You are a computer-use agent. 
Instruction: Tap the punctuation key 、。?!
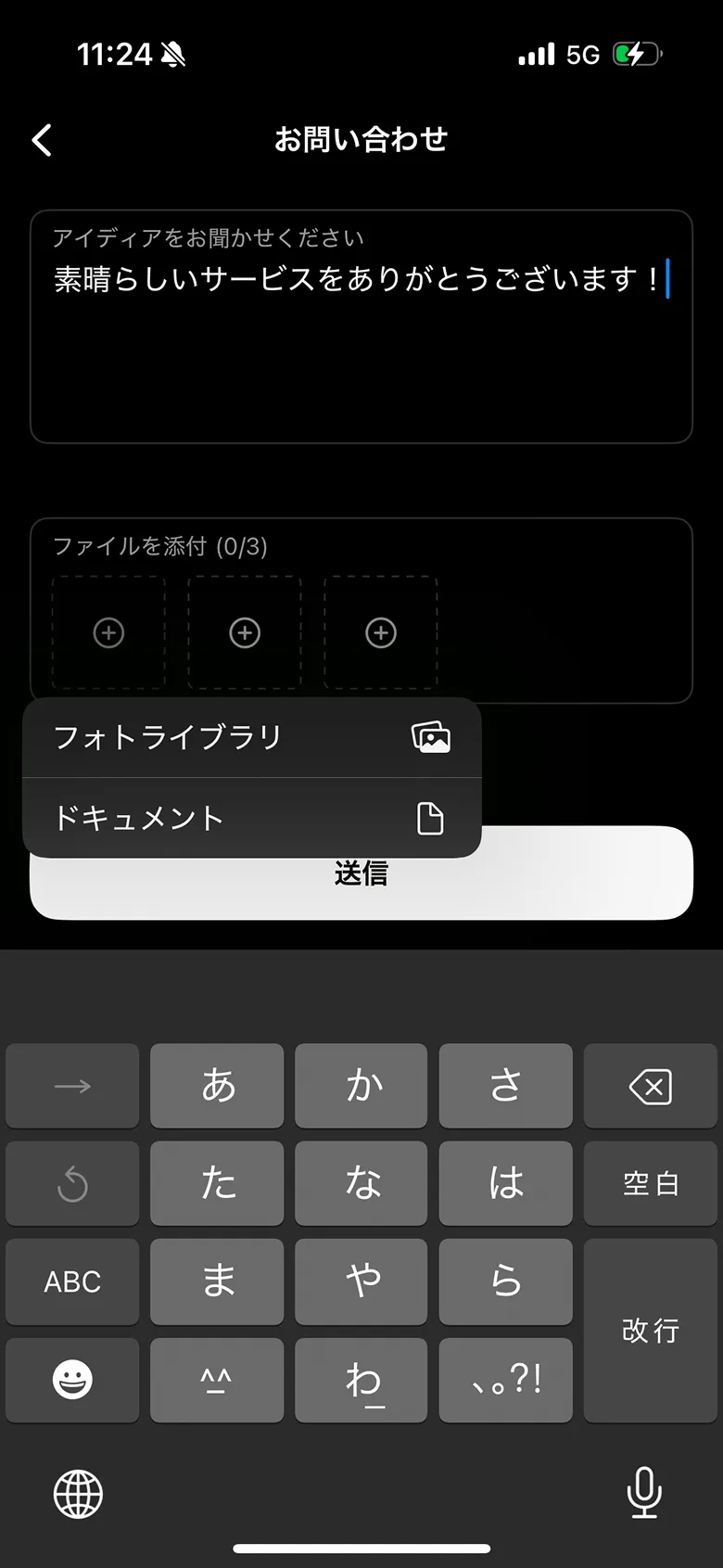506,1380
